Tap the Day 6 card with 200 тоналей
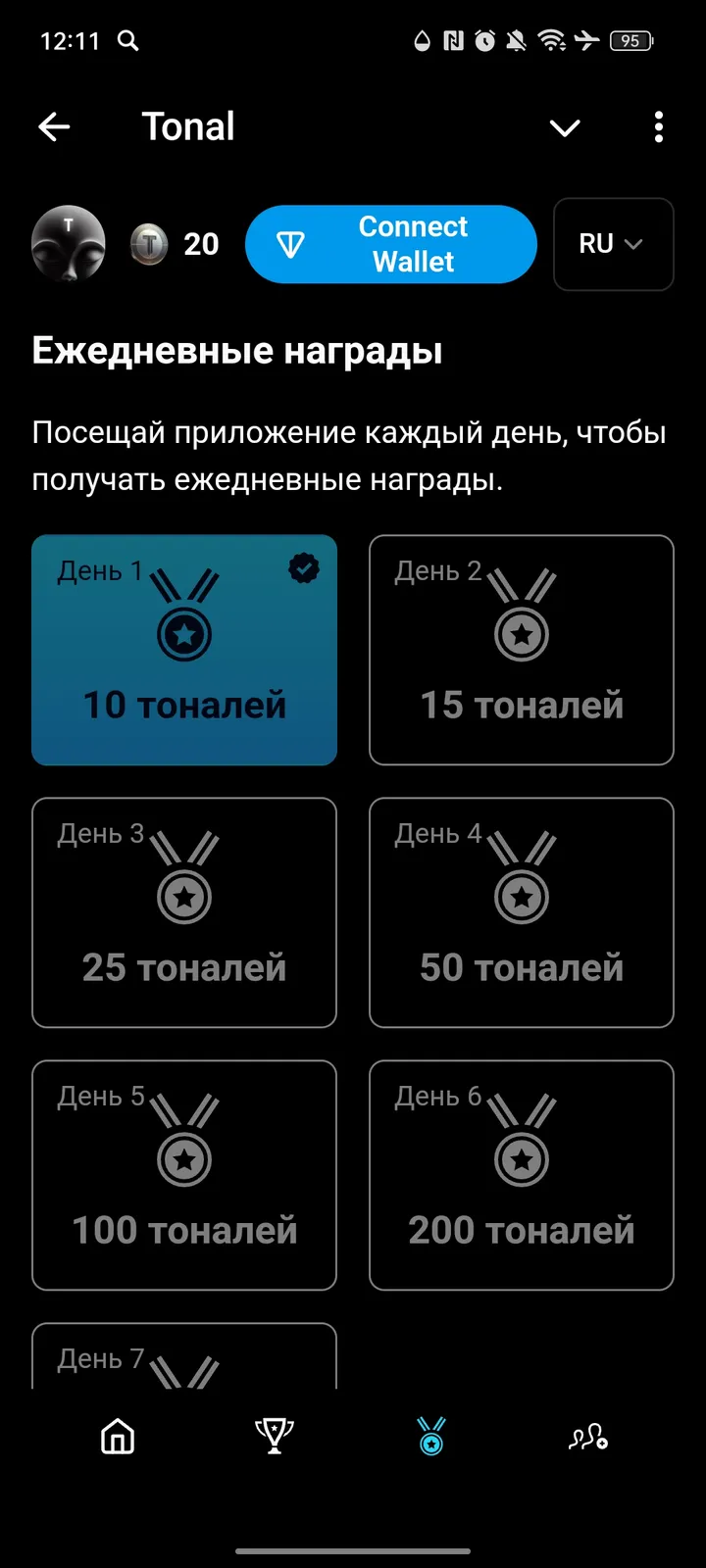The width and height of the screenshot is (706, 1568). pos(521,1175)
